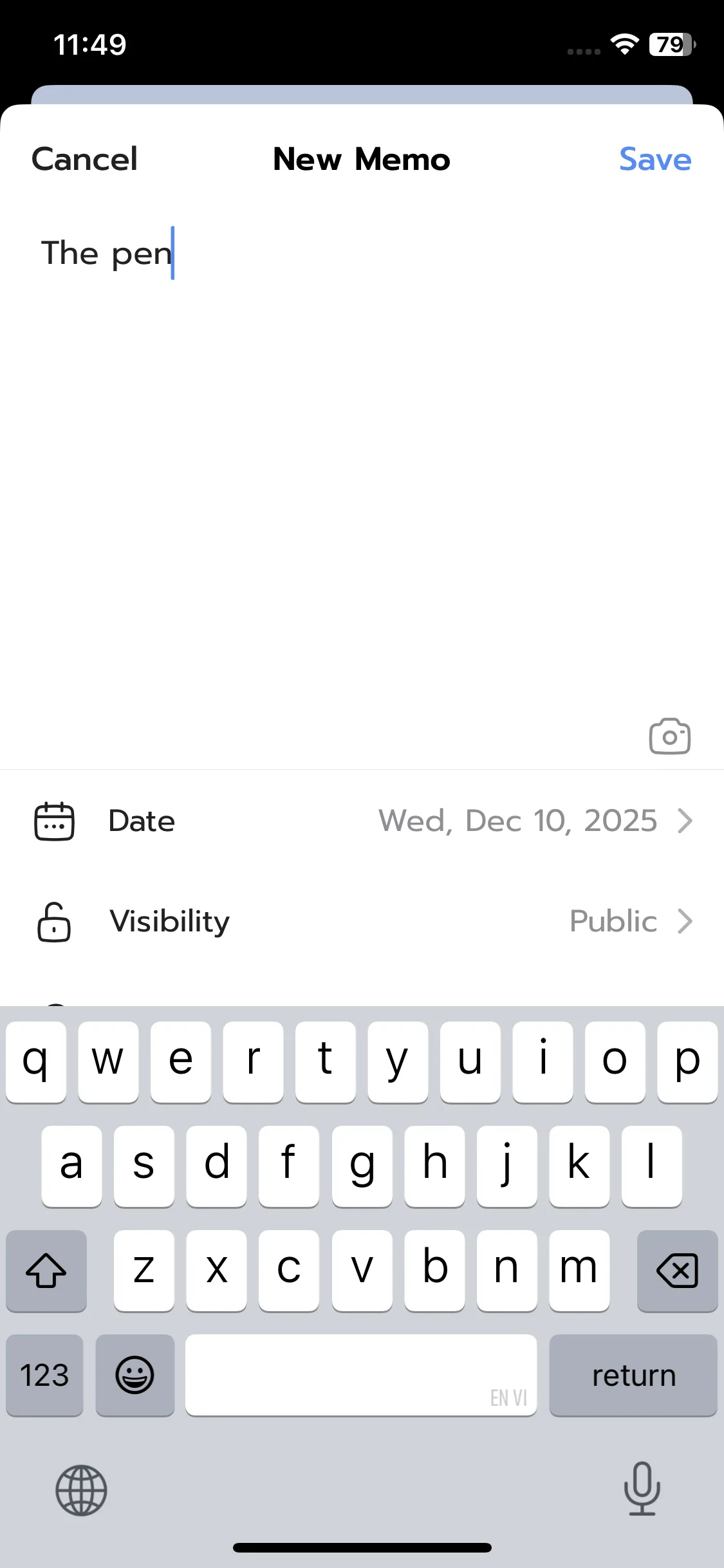Tap the Wi-Fi indicator in the status bar

point(624,44)
